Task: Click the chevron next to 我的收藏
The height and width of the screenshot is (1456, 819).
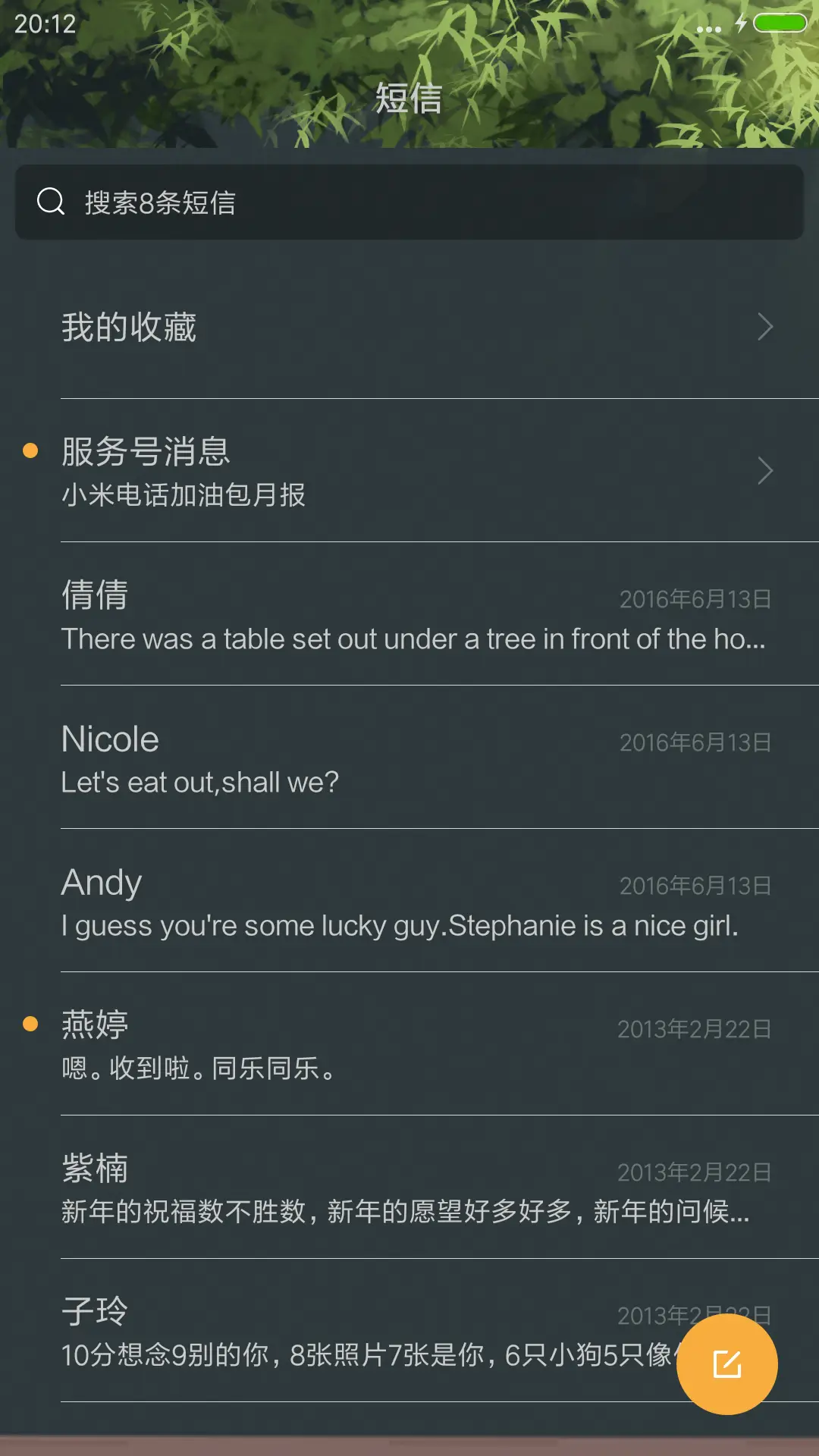Action: pyautogui.click(x=764, y=326)
